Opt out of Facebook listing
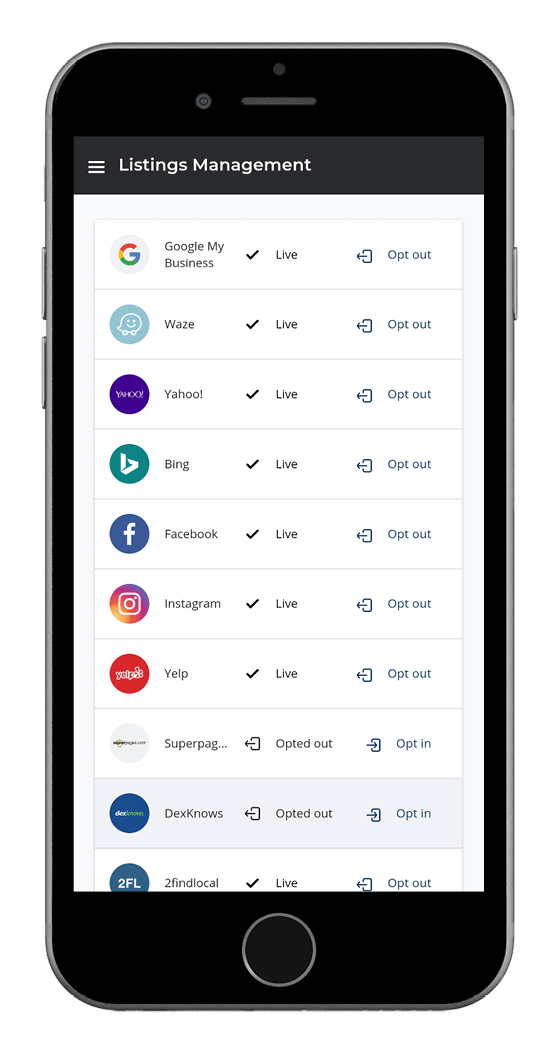The image size is (558, 1042). (394, 534)
